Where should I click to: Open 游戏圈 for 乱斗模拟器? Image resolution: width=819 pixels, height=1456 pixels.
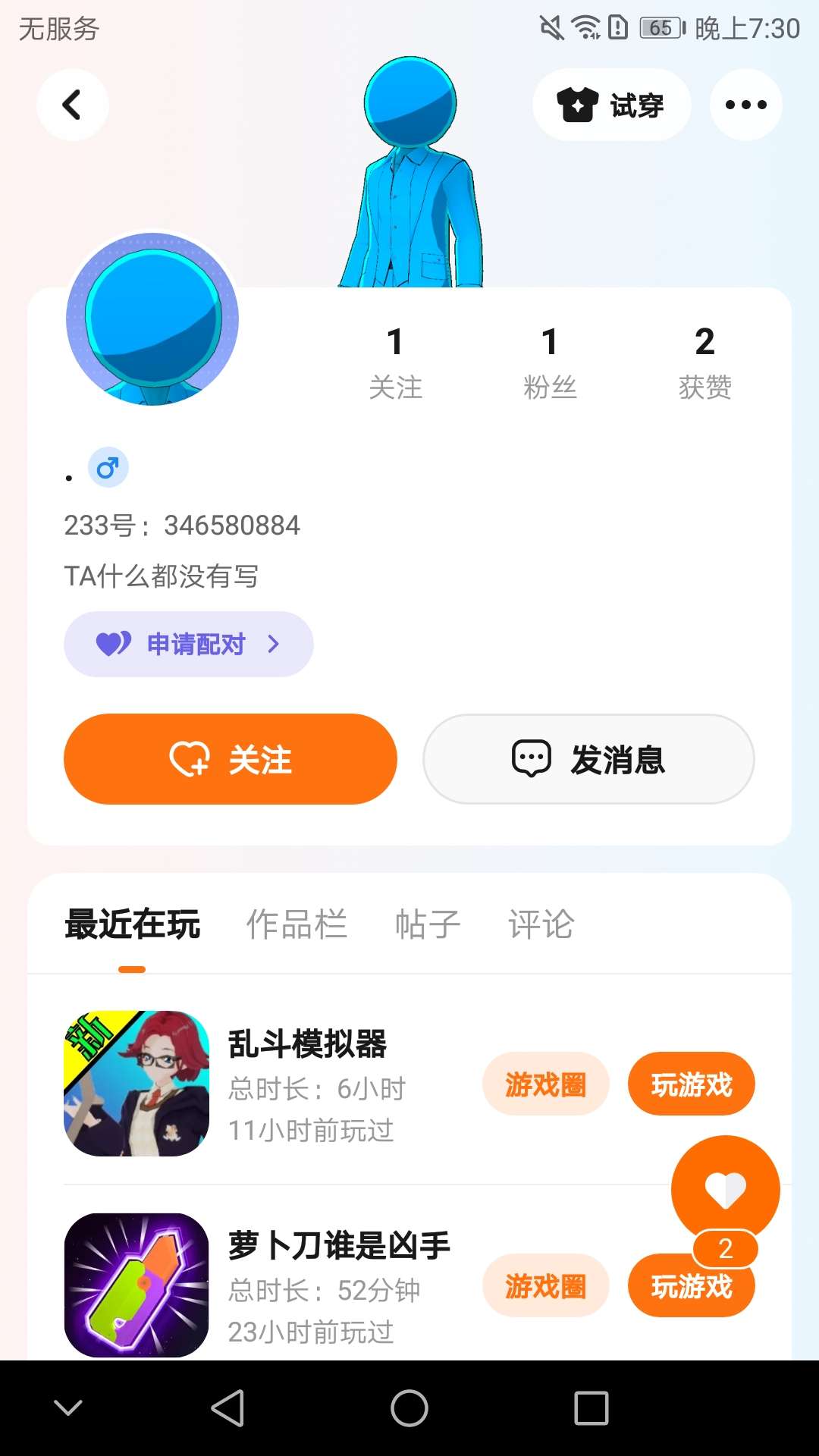[545, 1084]
